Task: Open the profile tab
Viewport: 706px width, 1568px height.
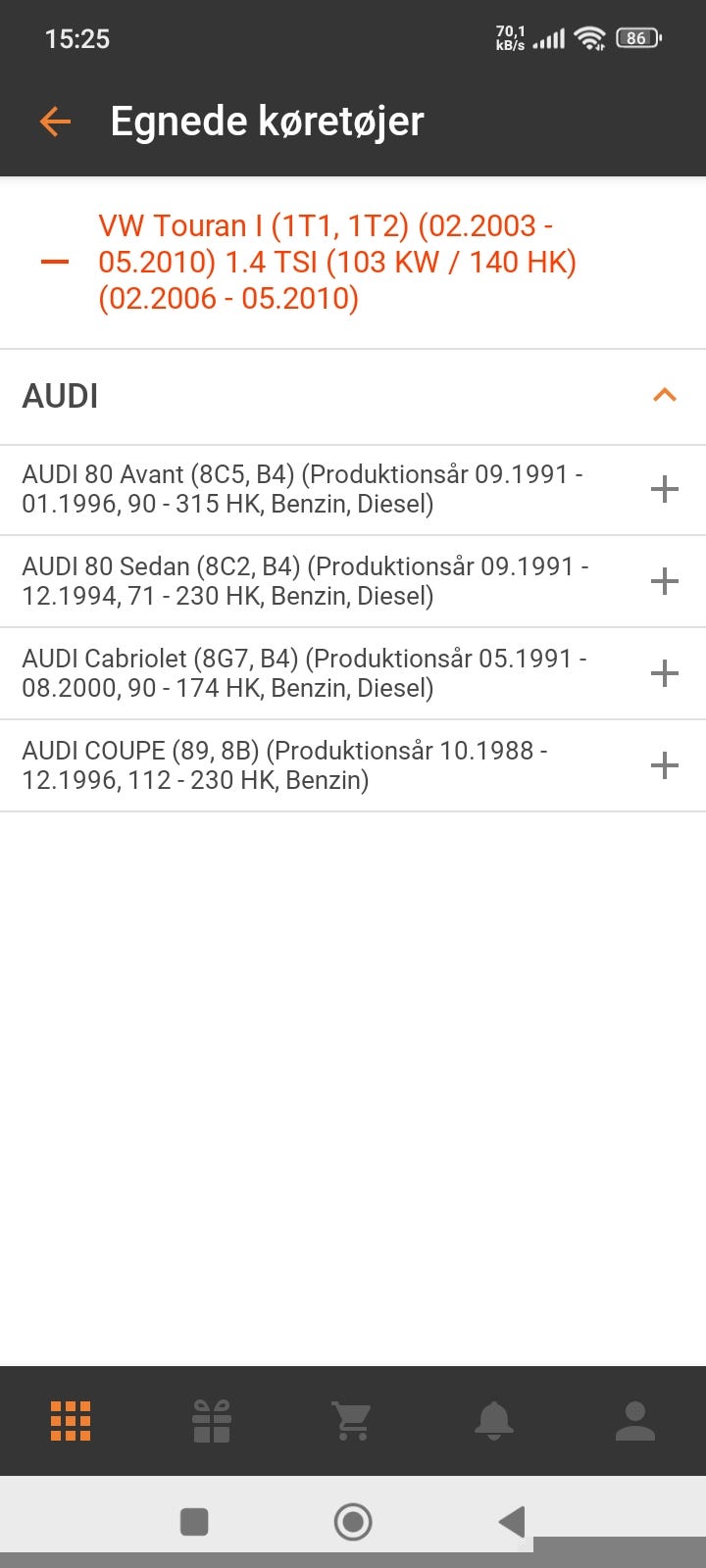Action: tap(634, 1421)
